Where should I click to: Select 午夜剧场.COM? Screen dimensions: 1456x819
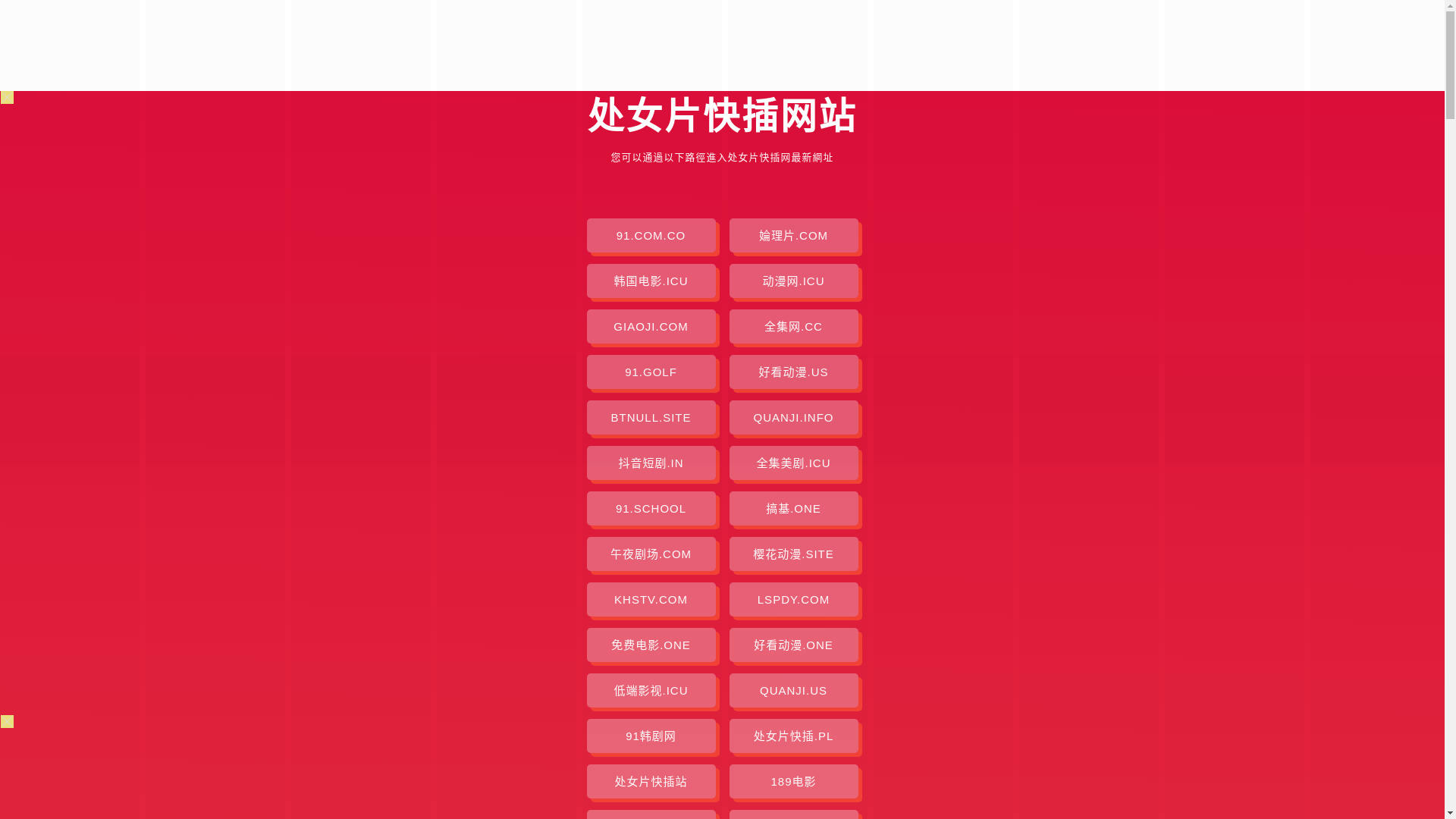tap(651, 554)
